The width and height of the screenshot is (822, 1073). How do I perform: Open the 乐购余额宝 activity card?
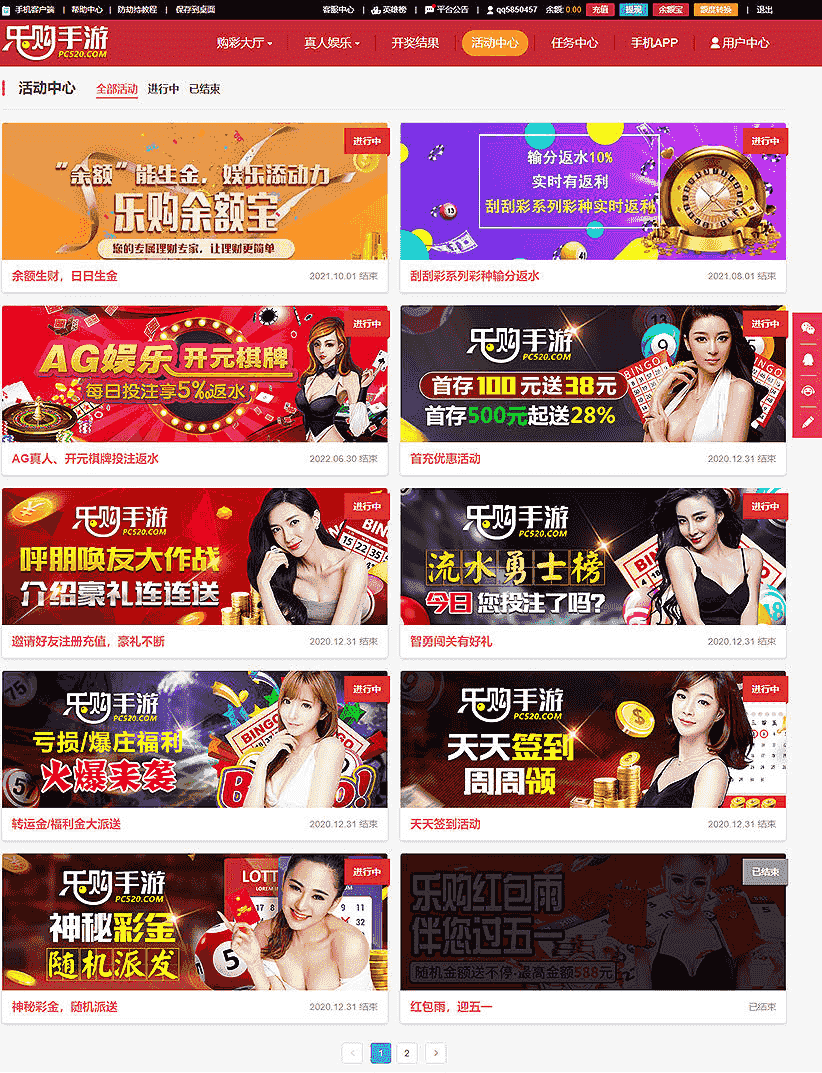194,191
